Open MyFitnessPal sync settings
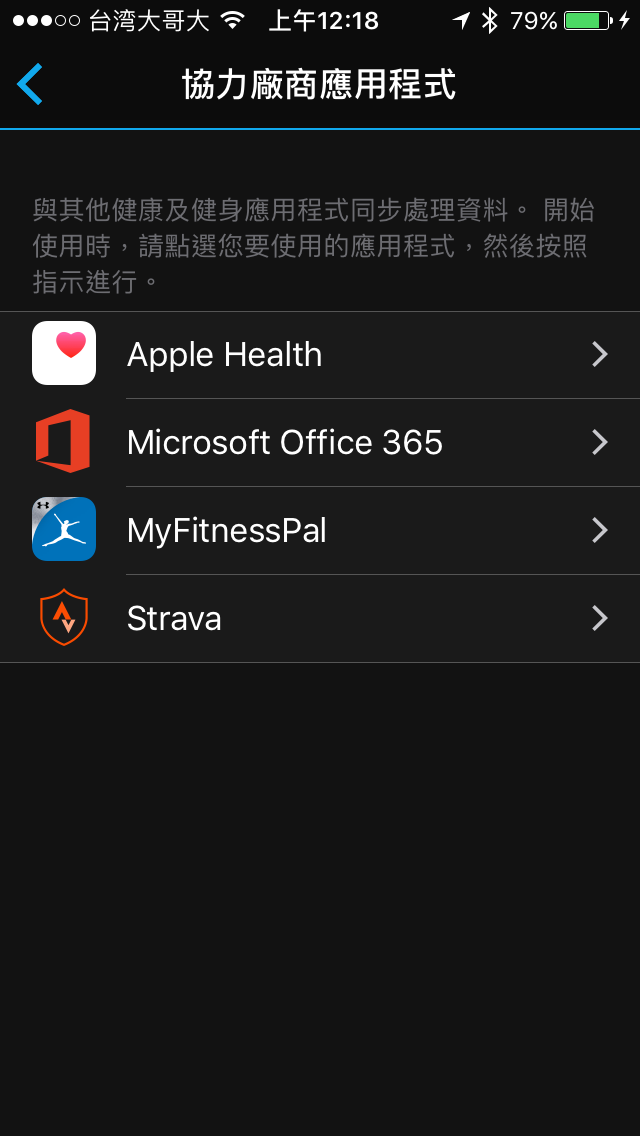This screenshot has width=640, height=1136. click(320, 530)
